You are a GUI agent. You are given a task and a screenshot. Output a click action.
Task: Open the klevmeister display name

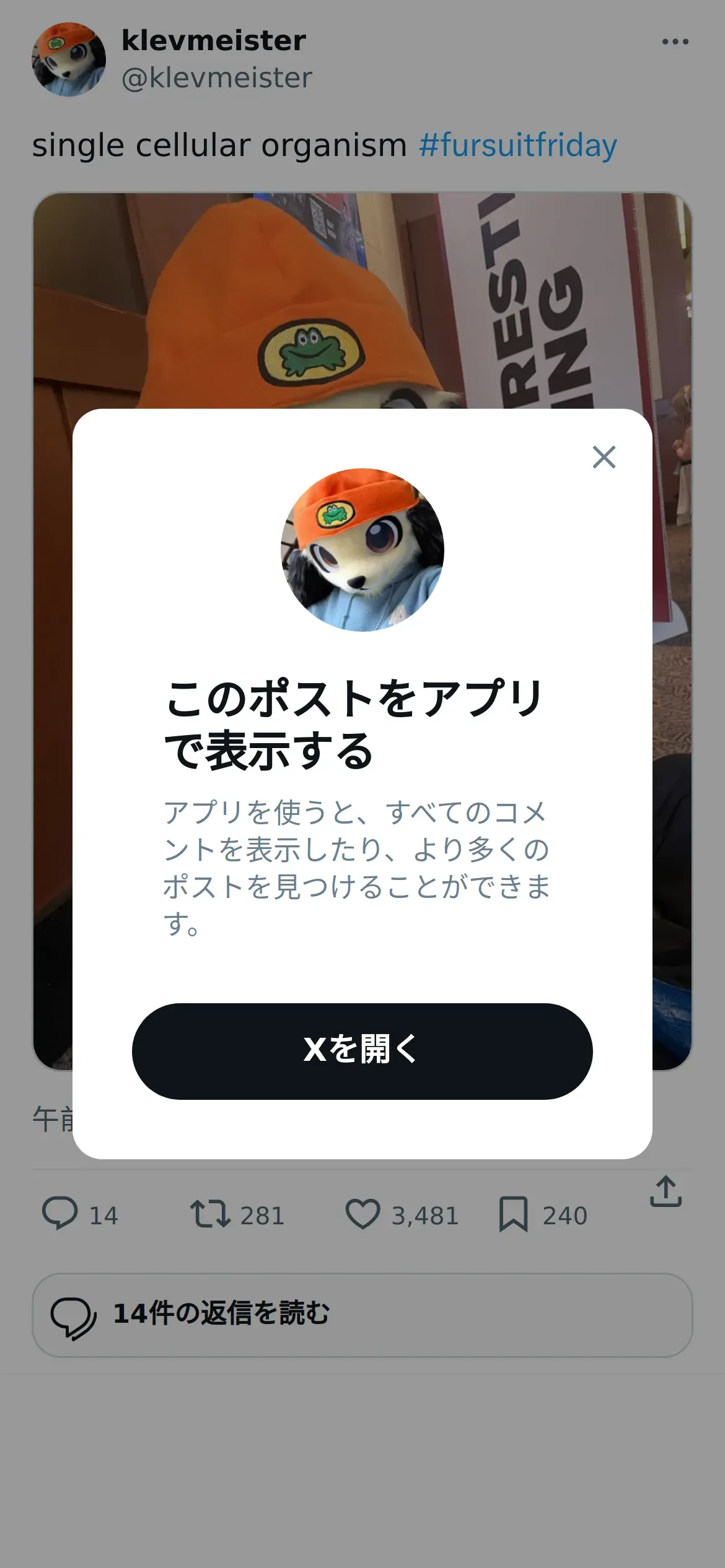(214, 41)
